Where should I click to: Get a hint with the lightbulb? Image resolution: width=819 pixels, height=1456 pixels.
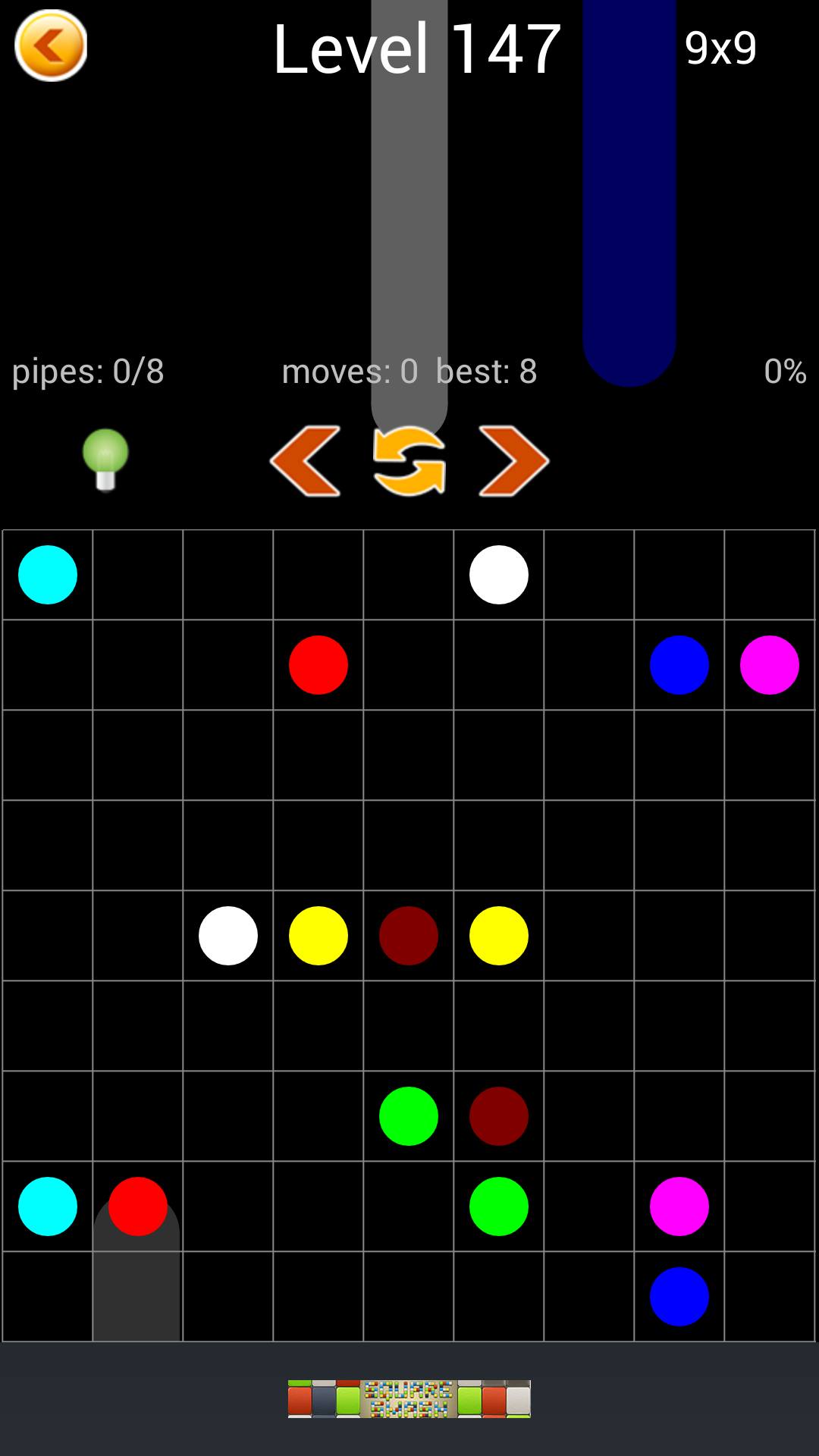105,460
